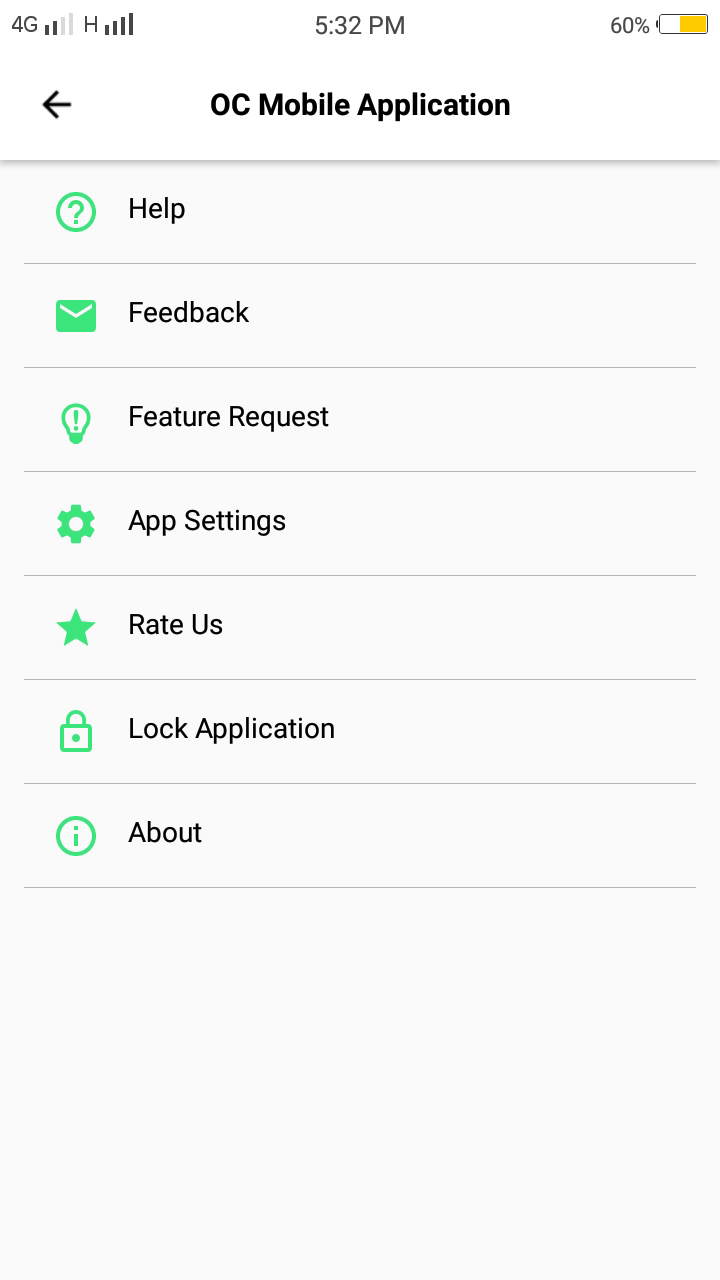Open Feedback
Viewport: 720px width, 1280px height.
coord(360,316)
